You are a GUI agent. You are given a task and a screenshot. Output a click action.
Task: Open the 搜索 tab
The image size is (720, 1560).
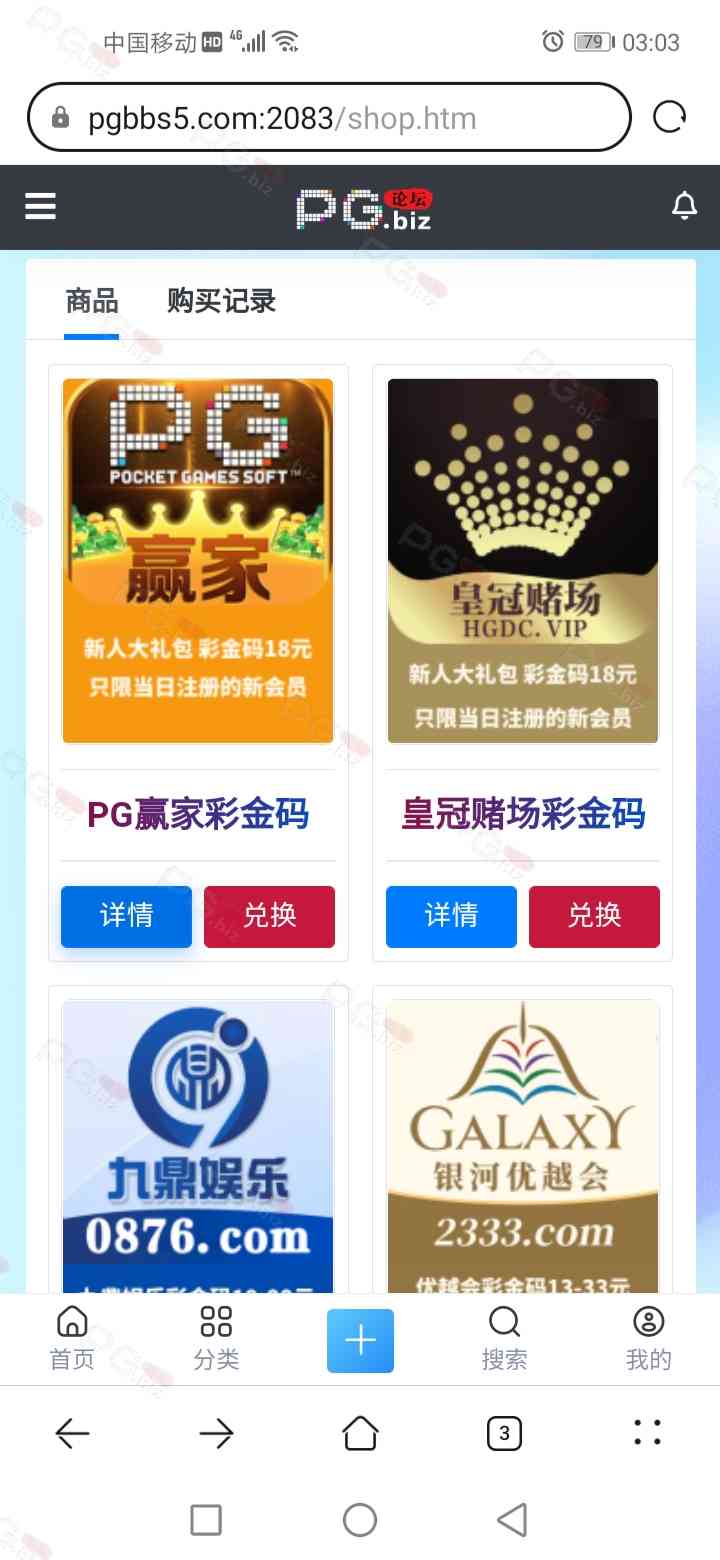coord(504,1338)
